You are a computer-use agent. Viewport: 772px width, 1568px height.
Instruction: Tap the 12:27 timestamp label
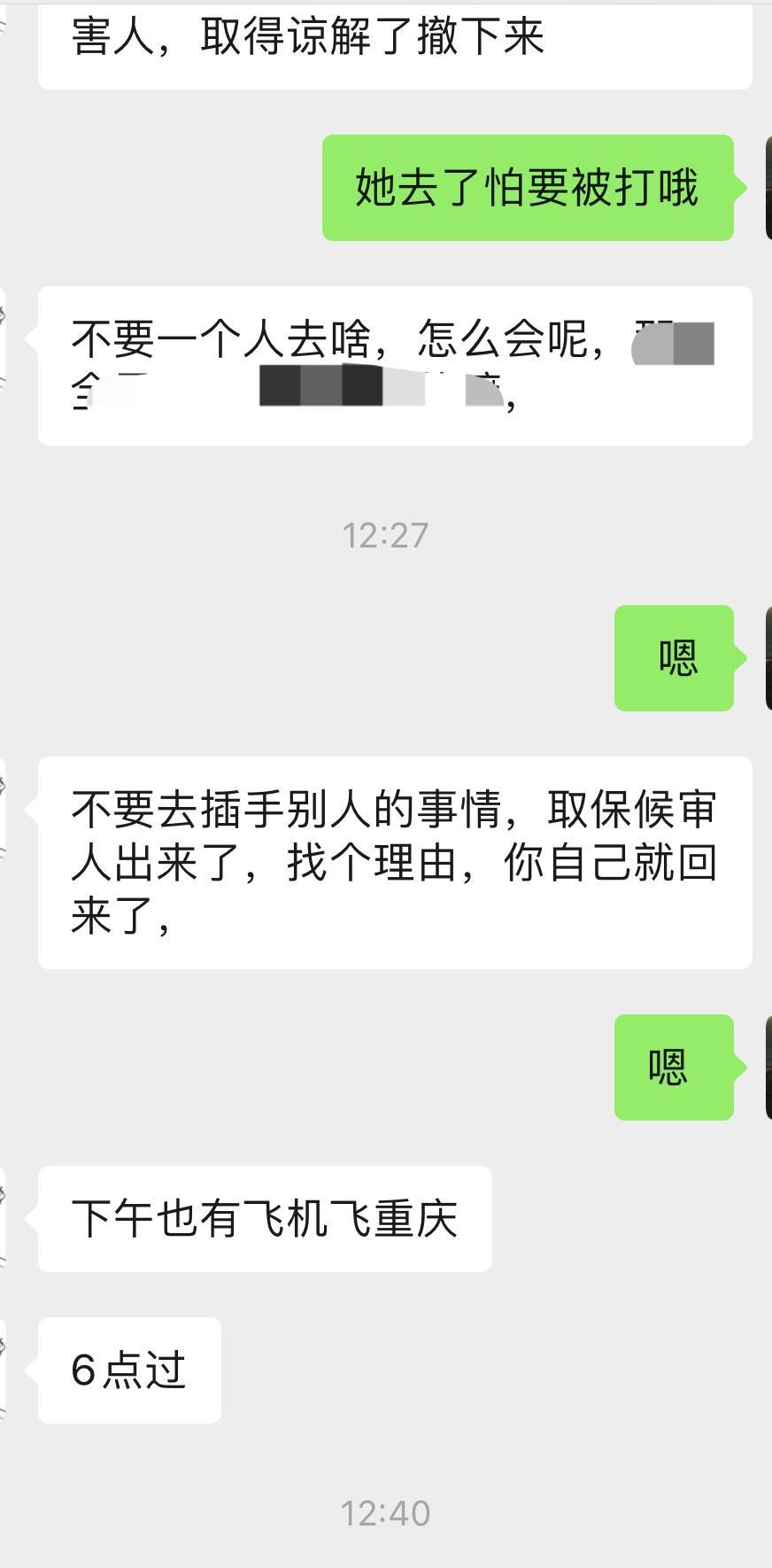point(386,532)
